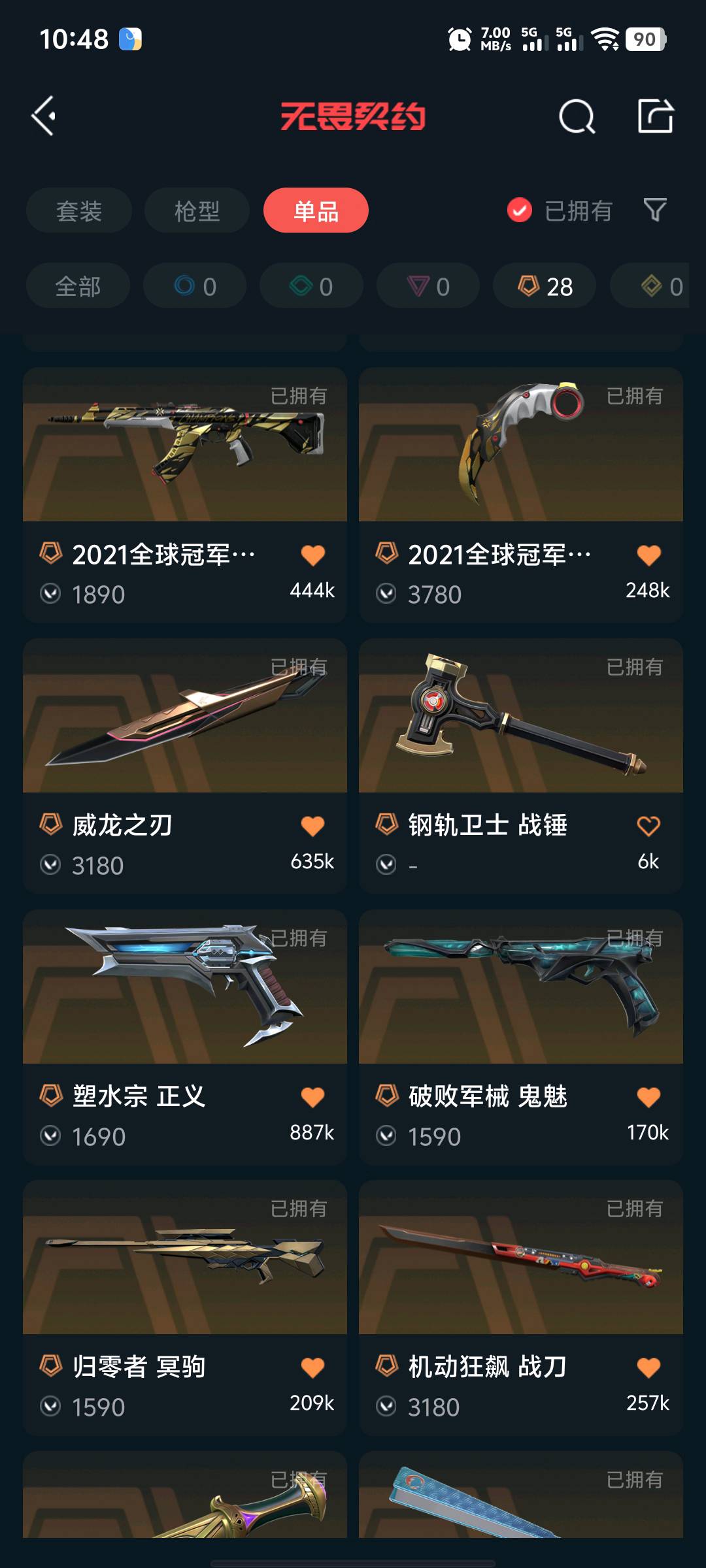Share this skin collection page
Viewport: 706px width, 1568px height.
[x=655, y=116]
